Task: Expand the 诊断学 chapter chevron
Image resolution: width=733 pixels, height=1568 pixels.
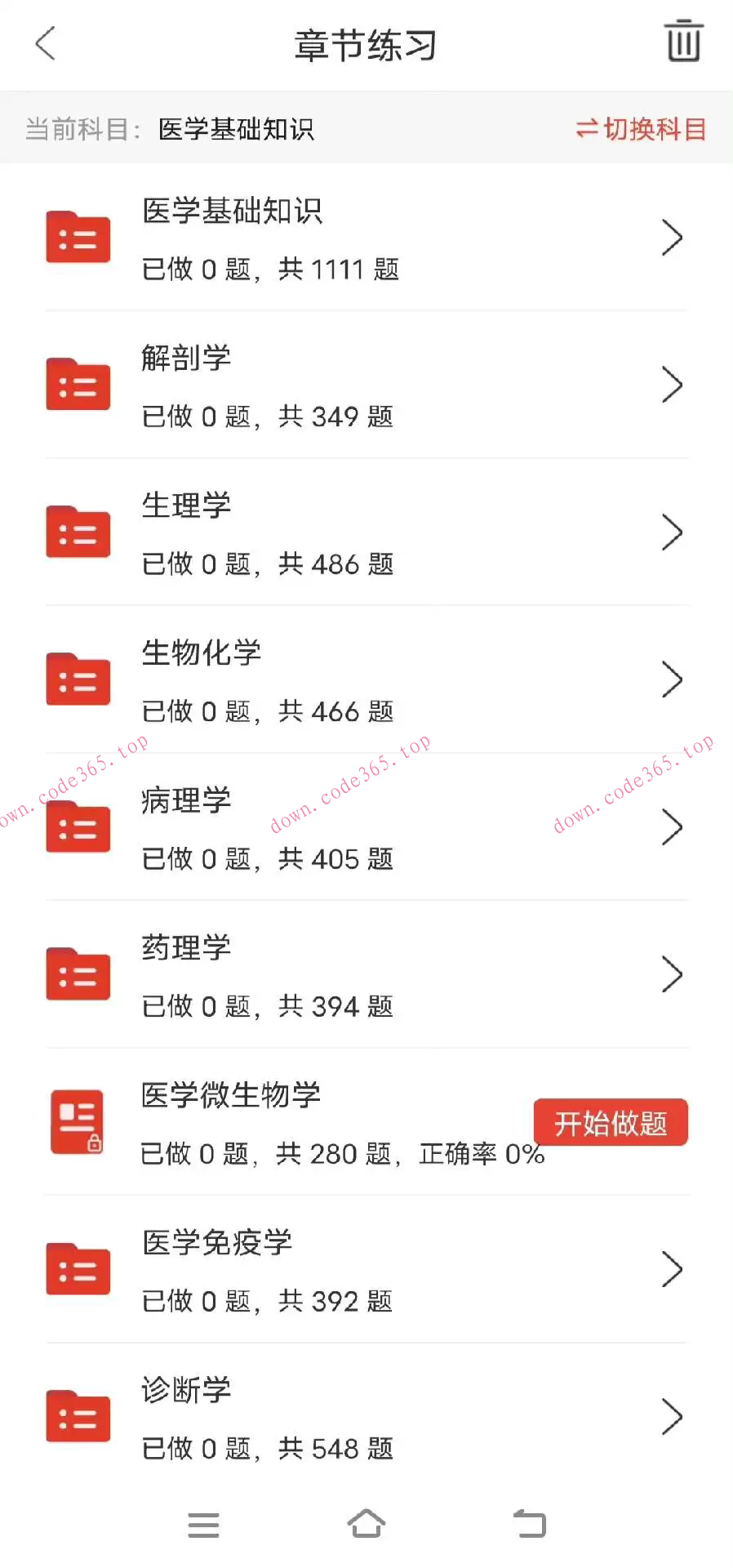Action: pos(672,1416)
